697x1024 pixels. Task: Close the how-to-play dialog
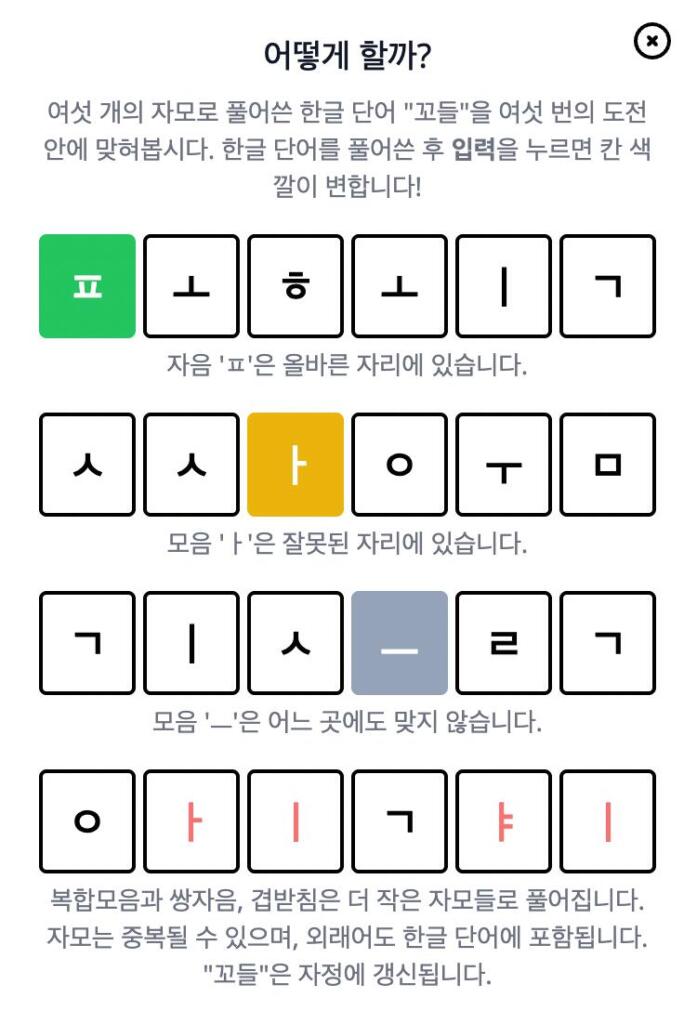[x=652, y=41]
